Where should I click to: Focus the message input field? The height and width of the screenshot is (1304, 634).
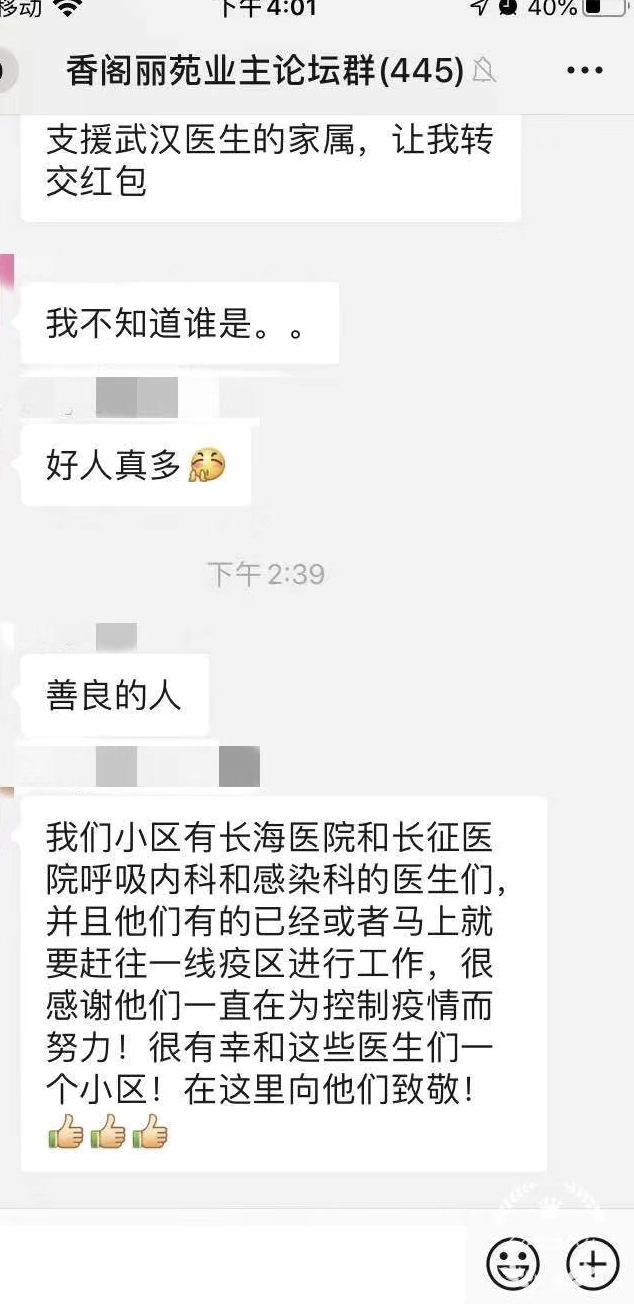click(235, 1262)
